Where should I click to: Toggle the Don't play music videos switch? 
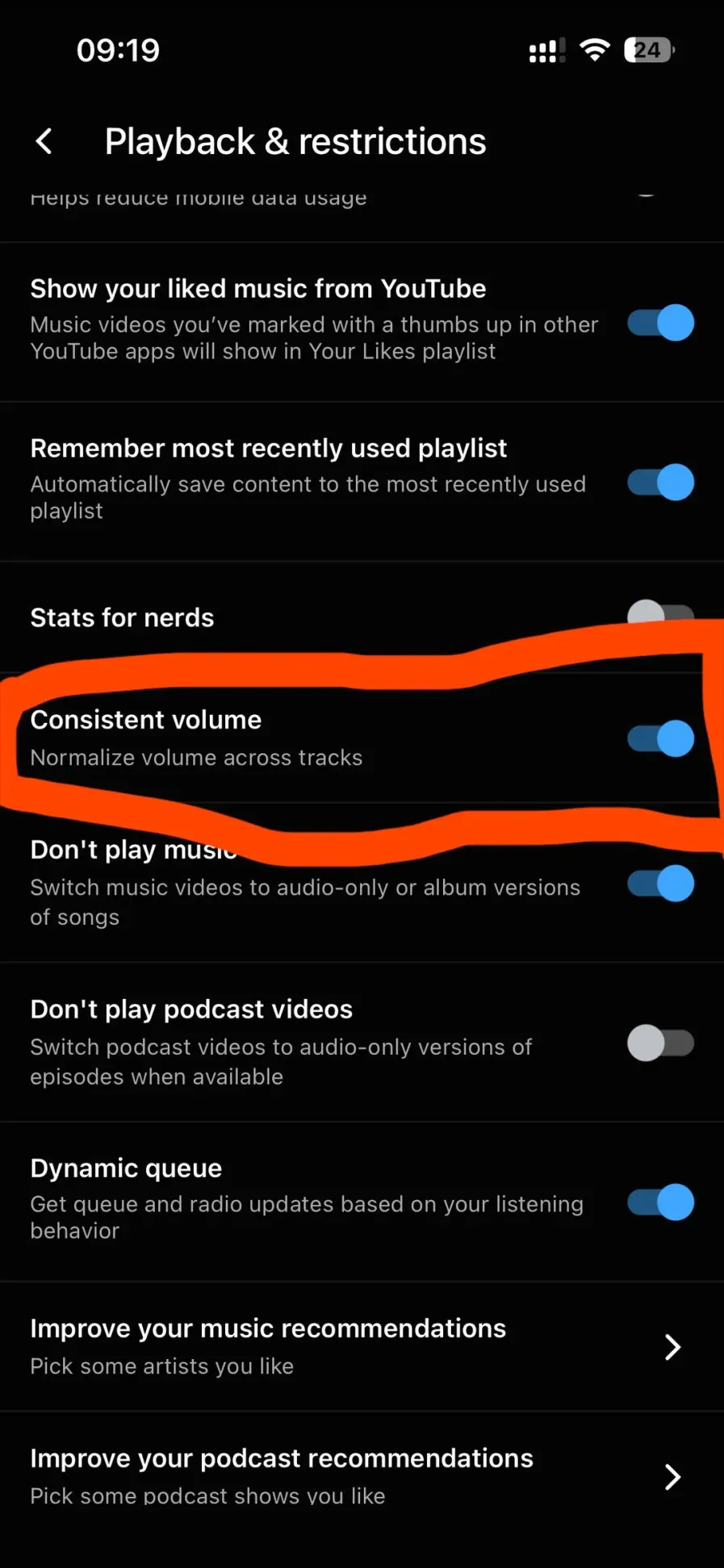point(660,884)
